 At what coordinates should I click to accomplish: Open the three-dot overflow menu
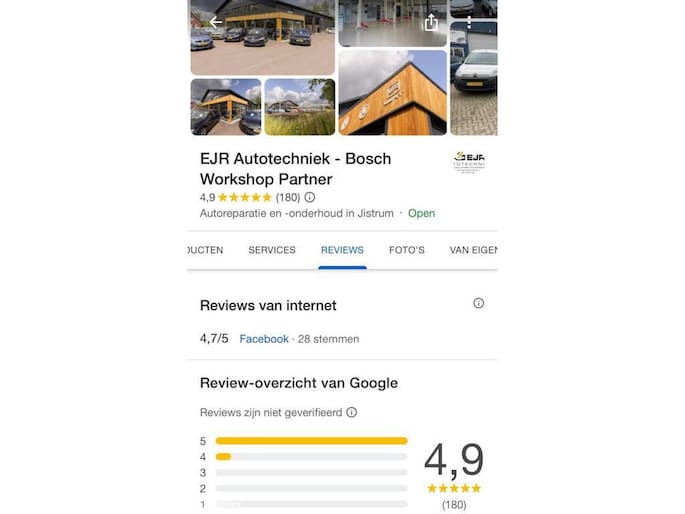[x=469, y=22]
